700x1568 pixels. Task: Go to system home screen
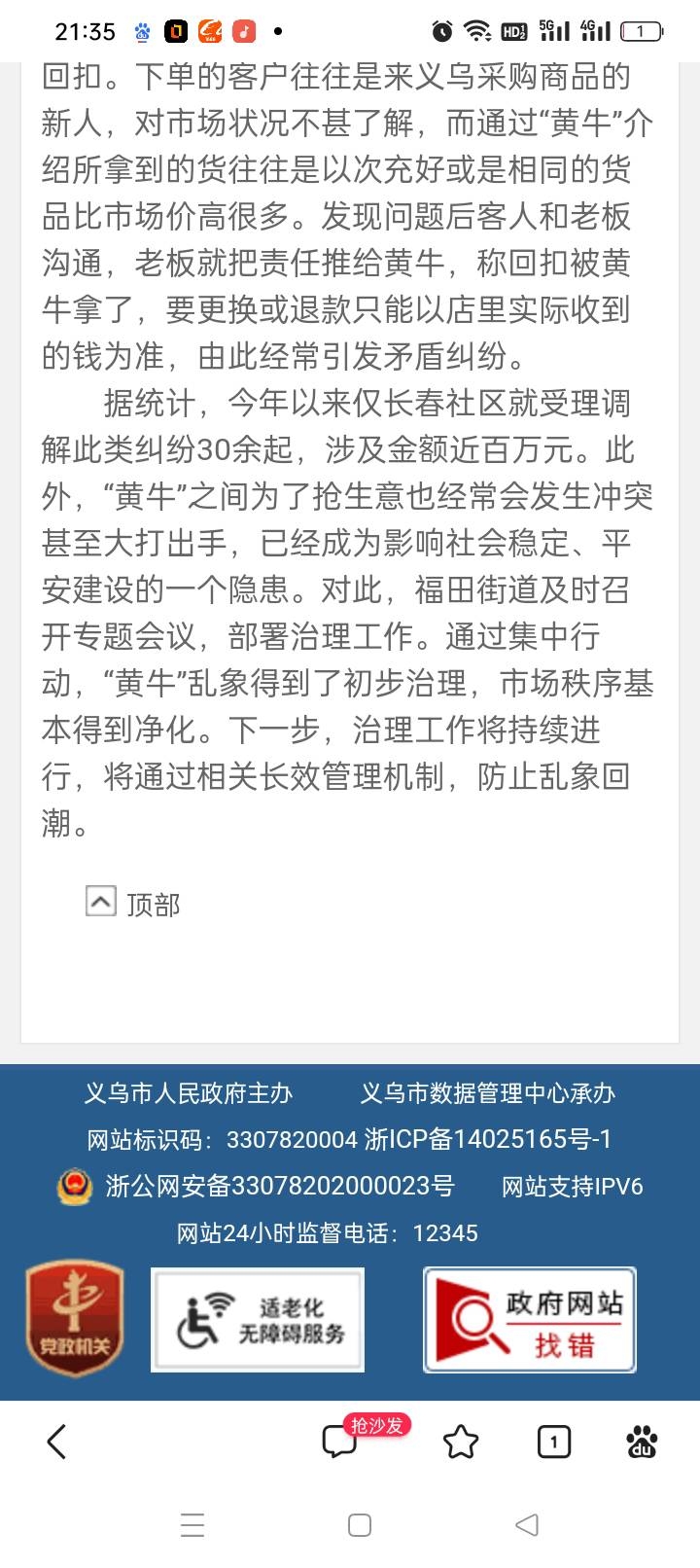pyautogui.click(x=360, y=1525)
